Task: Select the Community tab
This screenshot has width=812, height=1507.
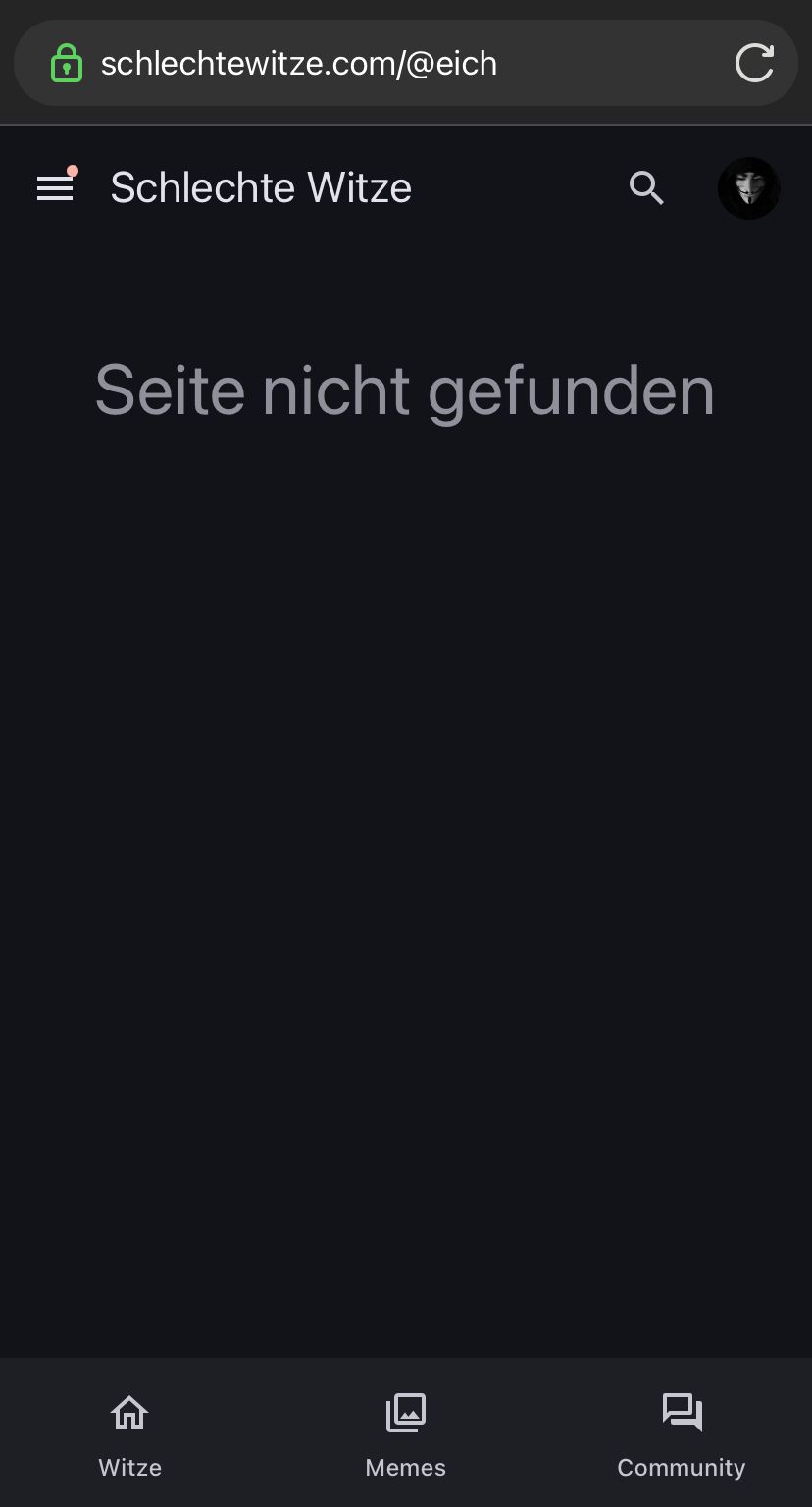Action: pos(682,1433)
